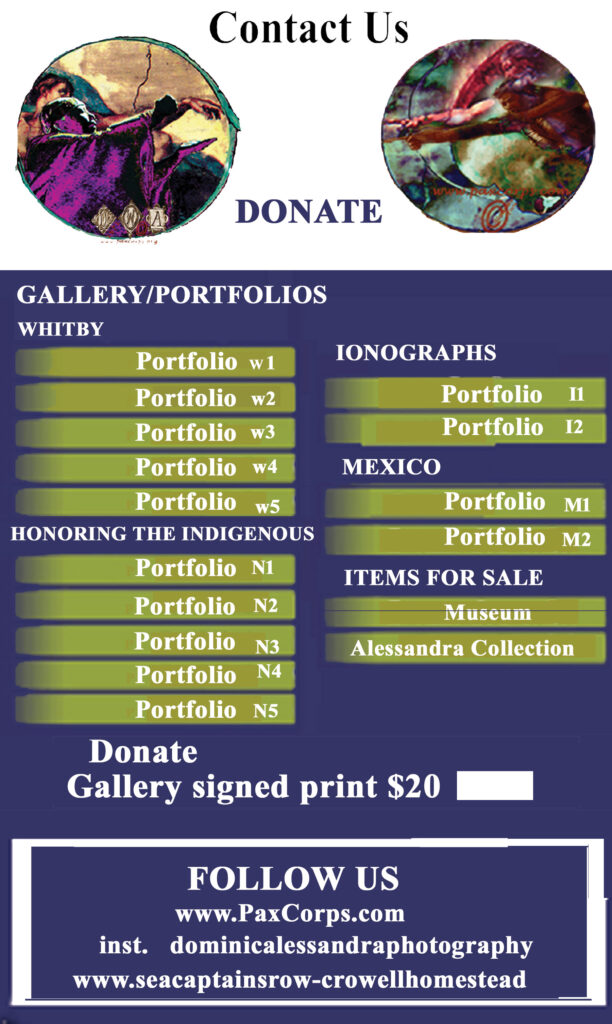Tap the DONATE link between the circles
The width and height of the screenshot is (612, 1024).
(308, 212)
